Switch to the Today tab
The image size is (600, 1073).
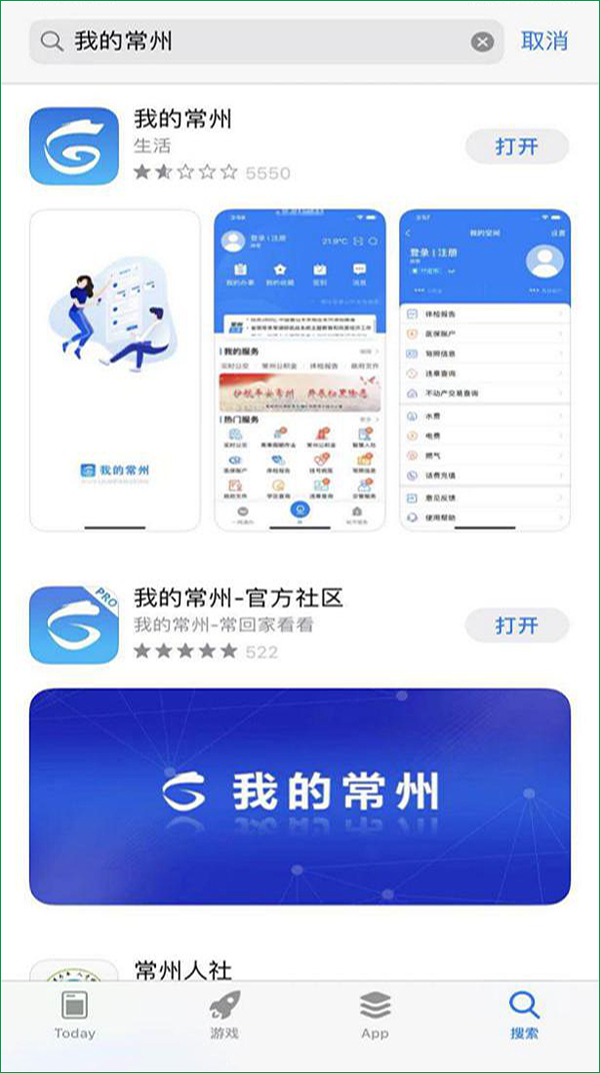75,1014
